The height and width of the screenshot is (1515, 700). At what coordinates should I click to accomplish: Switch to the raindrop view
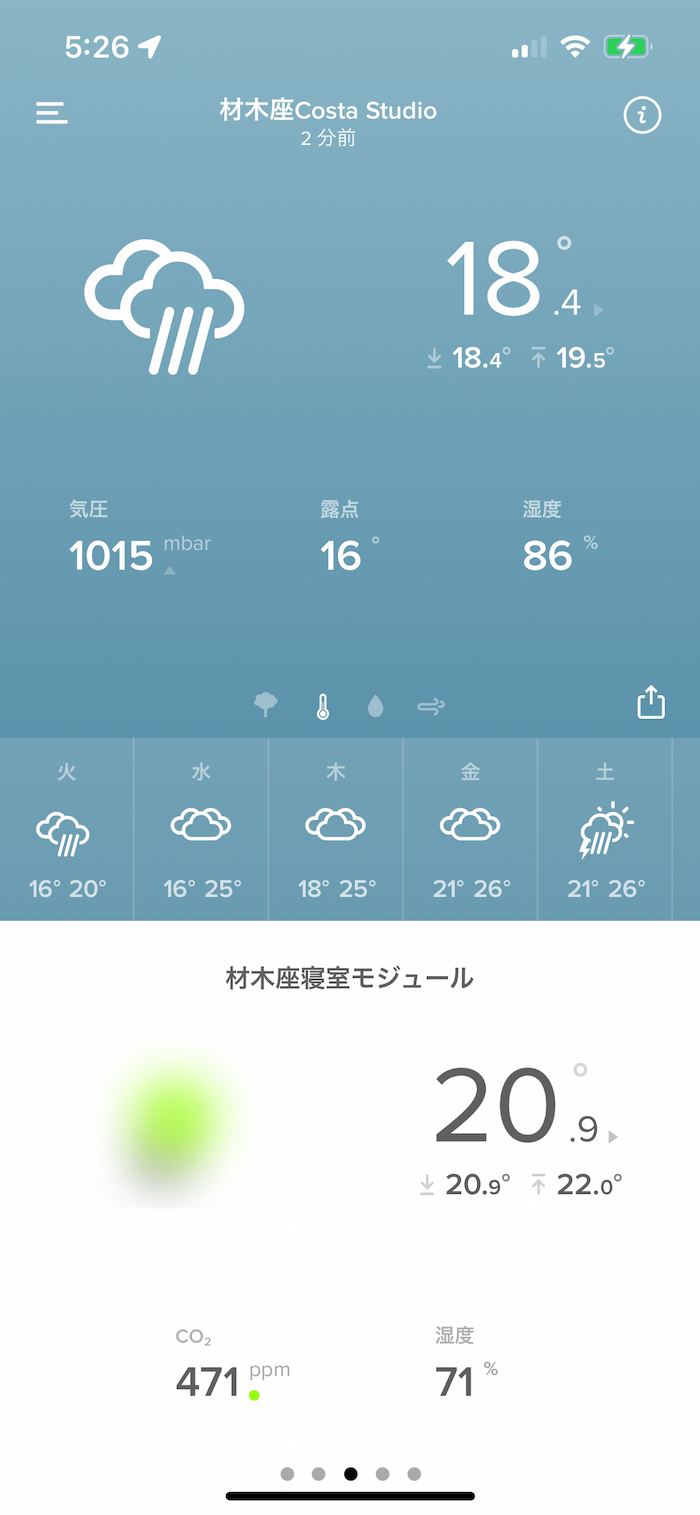click(x=376, y=707)
